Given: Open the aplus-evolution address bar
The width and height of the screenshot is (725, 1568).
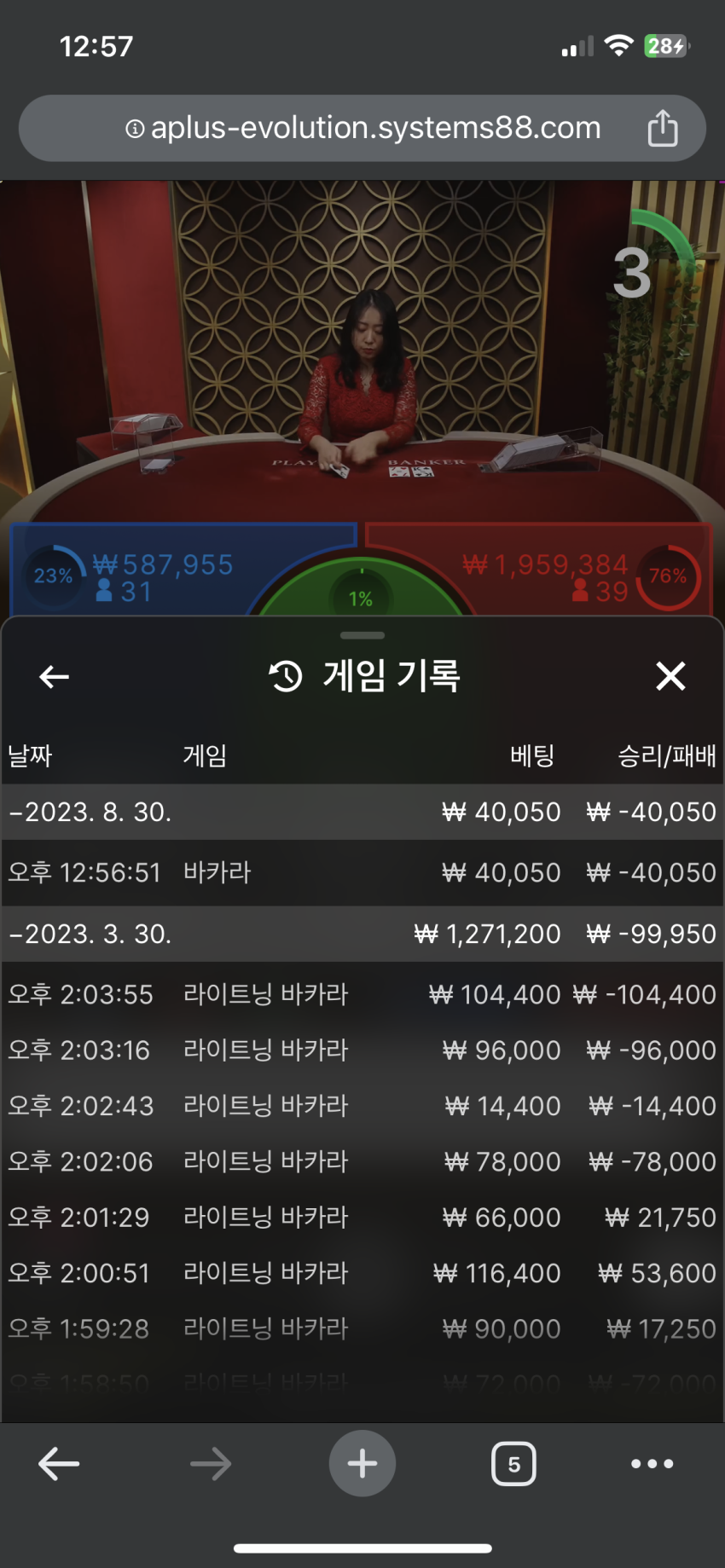Looking at the screenshot, I should pos(363,128).
